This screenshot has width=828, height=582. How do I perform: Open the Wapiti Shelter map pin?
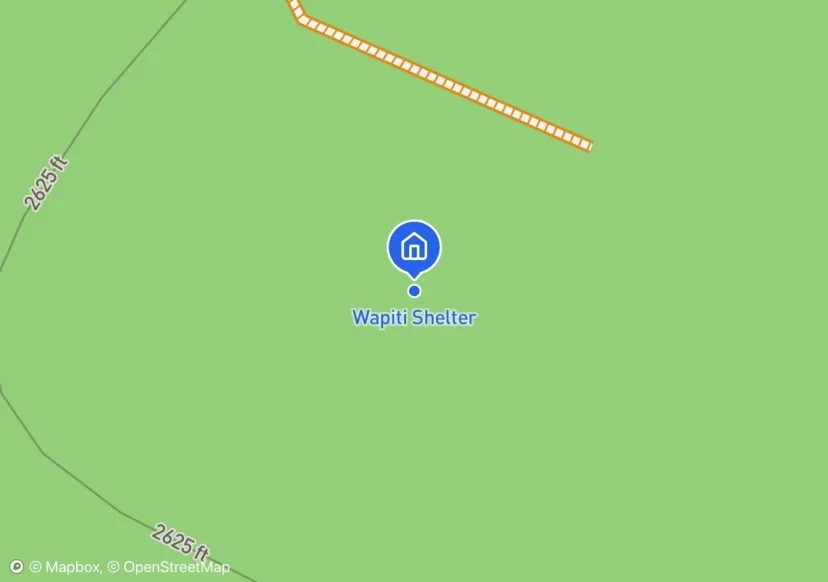coord(414,246)
